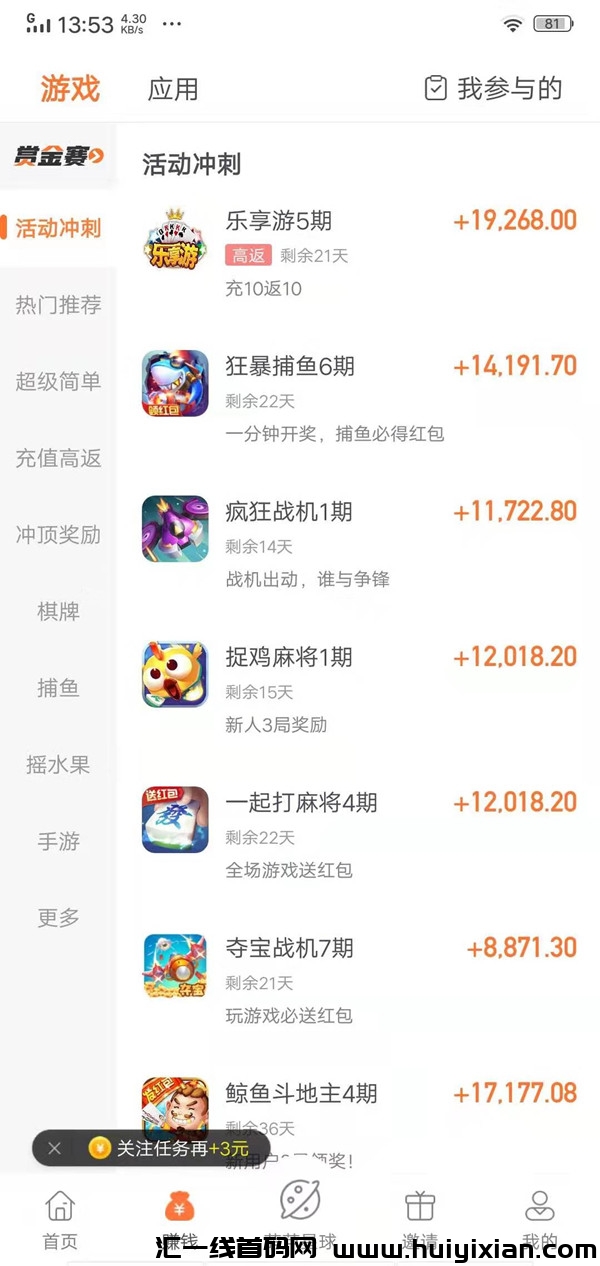Viewport: 600px width, 1266px height.
Task: Select 充值高返 category
Action: click(x=58, y=458)
